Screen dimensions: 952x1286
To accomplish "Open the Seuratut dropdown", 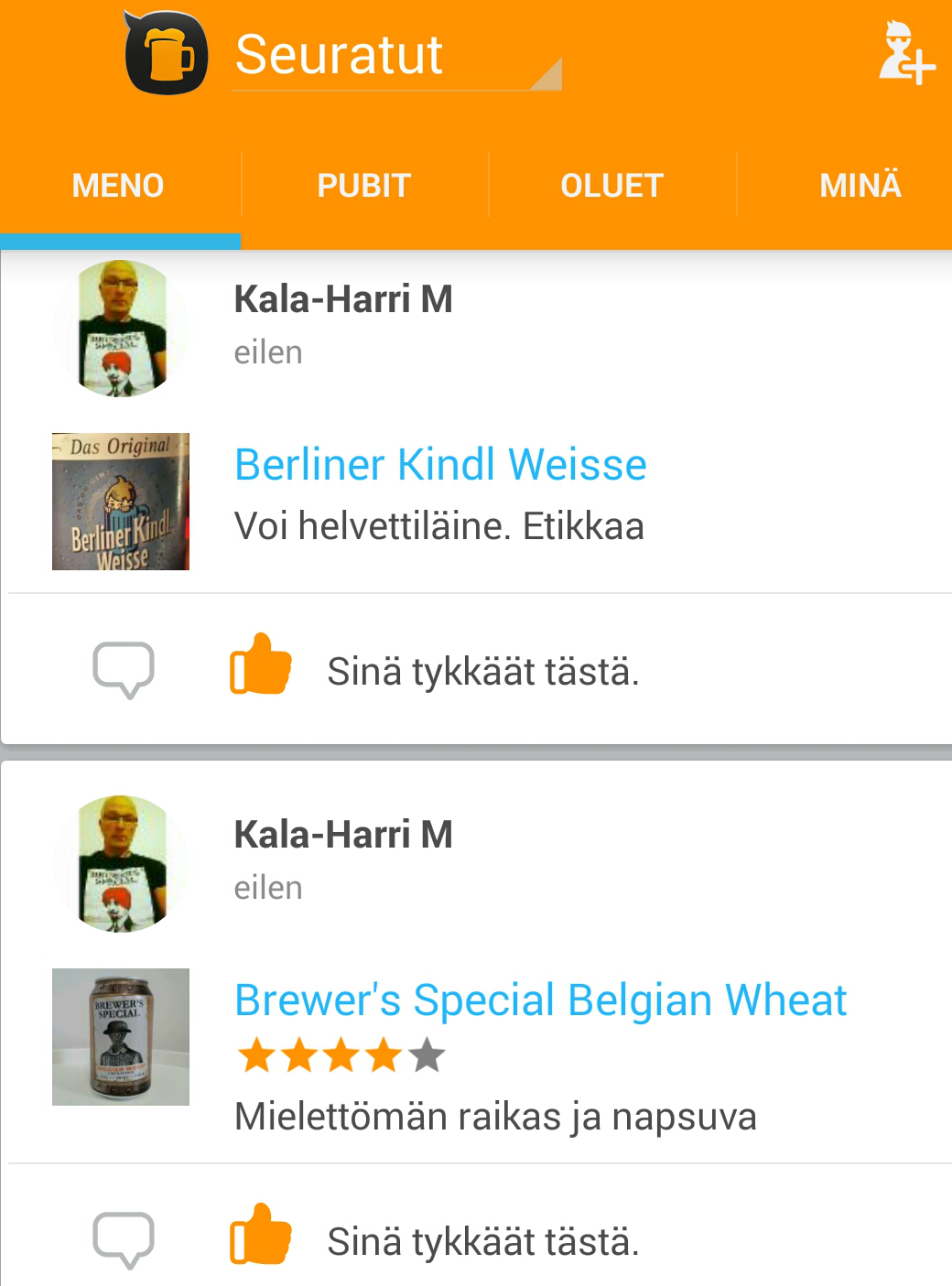I will click(x=396, y=57).
